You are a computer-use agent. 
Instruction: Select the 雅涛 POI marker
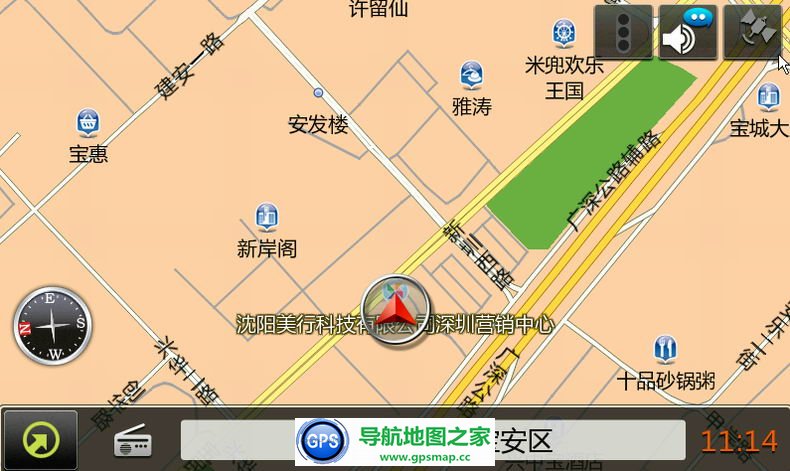[471, 75]
